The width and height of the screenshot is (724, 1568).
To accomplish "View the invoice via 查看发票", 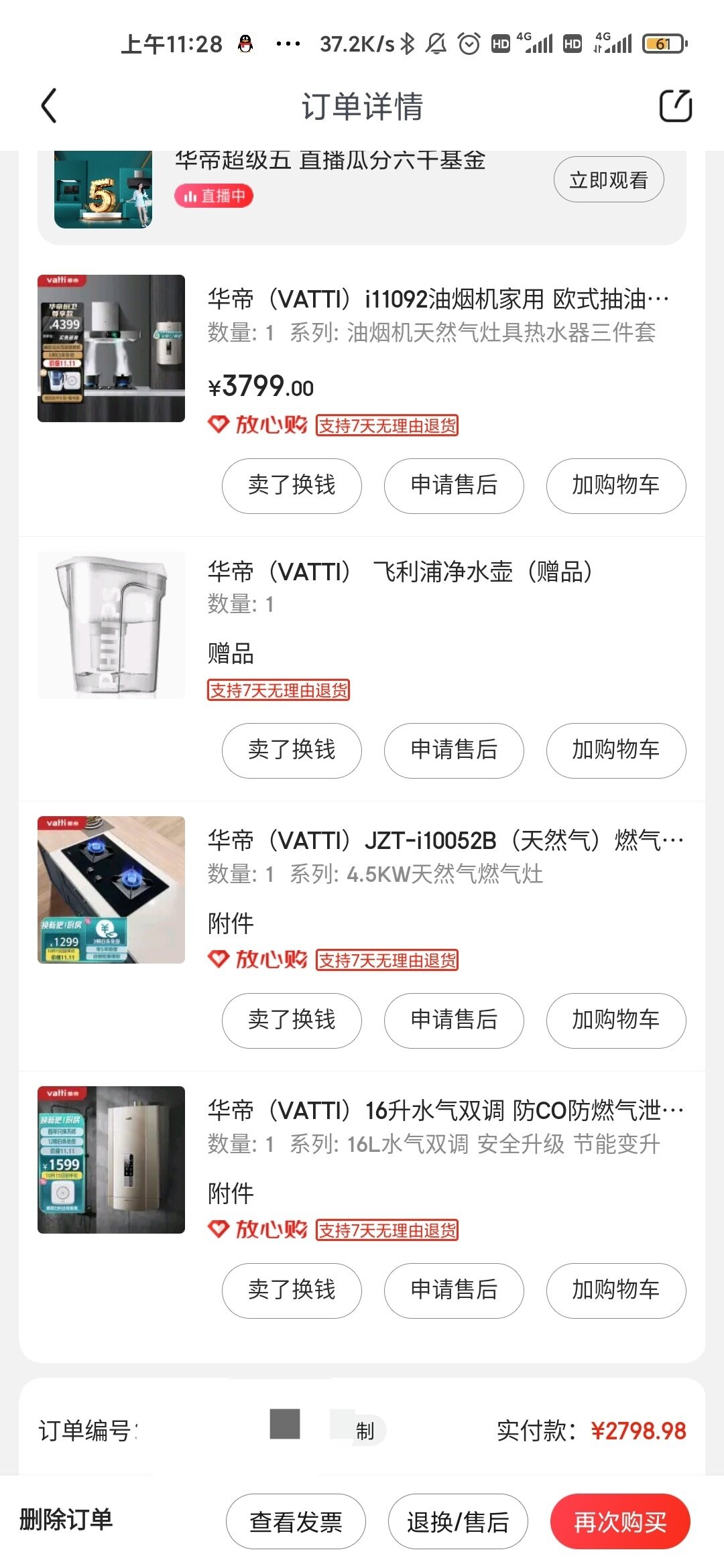I will pos(296,1522).
